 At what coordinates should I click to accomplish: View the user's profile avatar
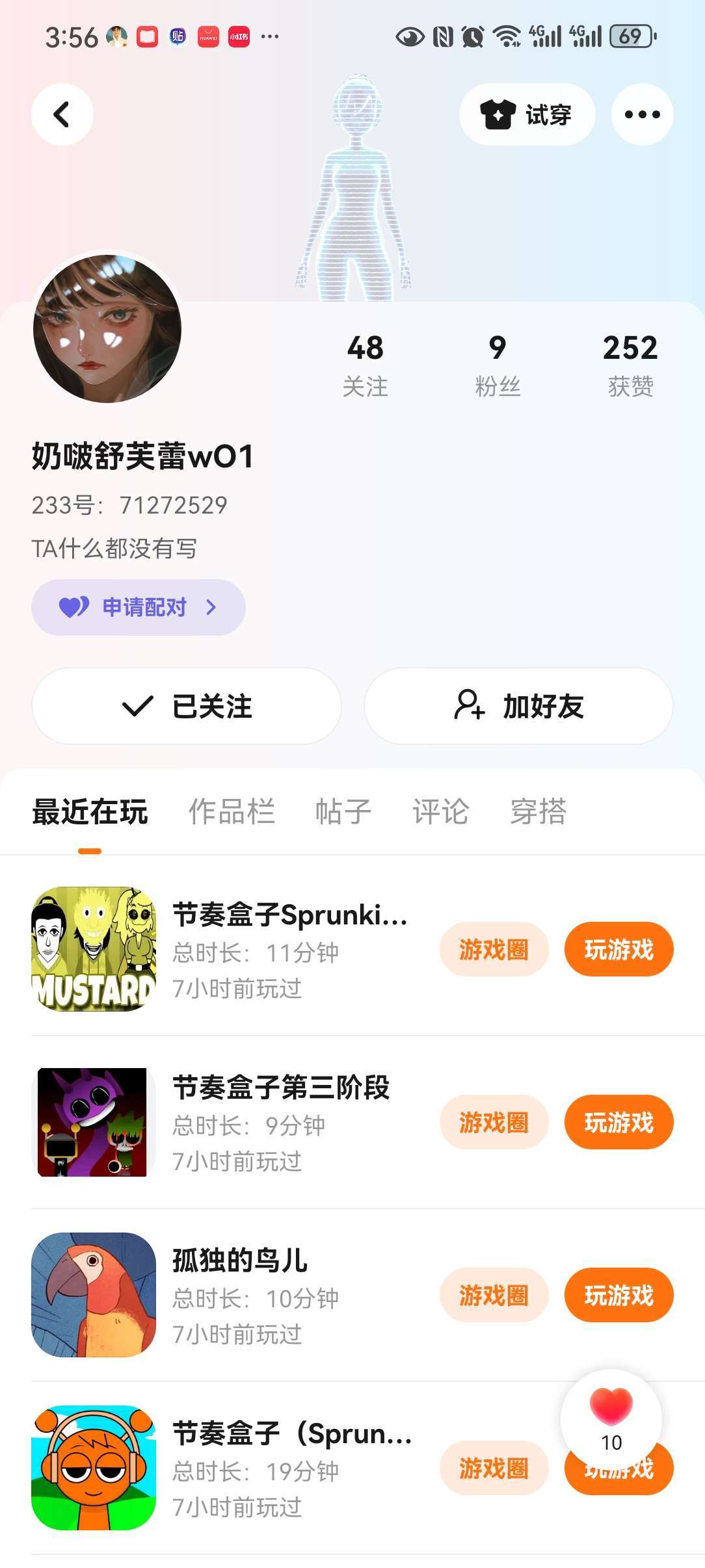(107, 329)
